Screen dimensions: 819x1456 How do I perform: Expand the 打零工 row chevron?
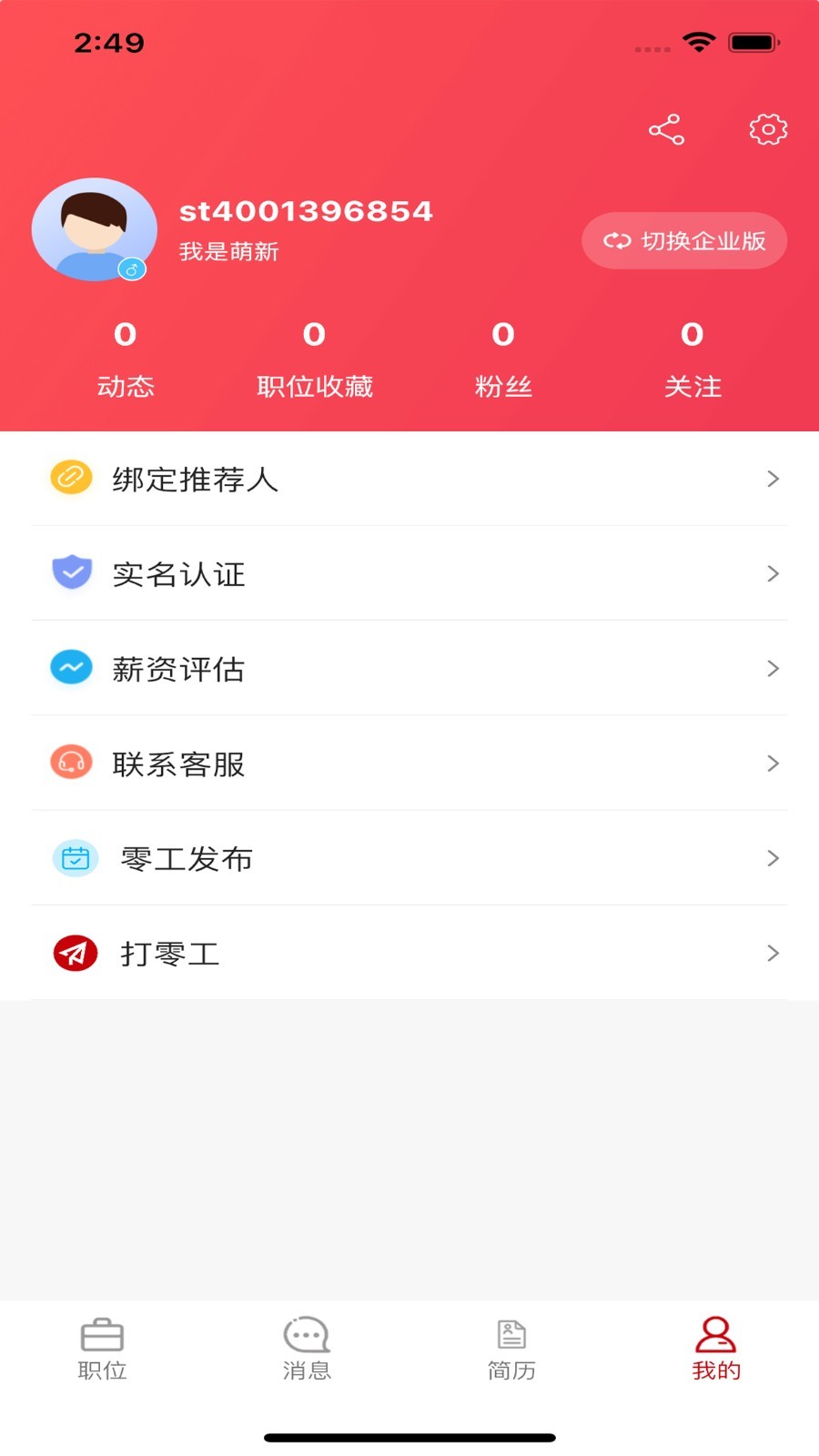click(x=773, y=953)
